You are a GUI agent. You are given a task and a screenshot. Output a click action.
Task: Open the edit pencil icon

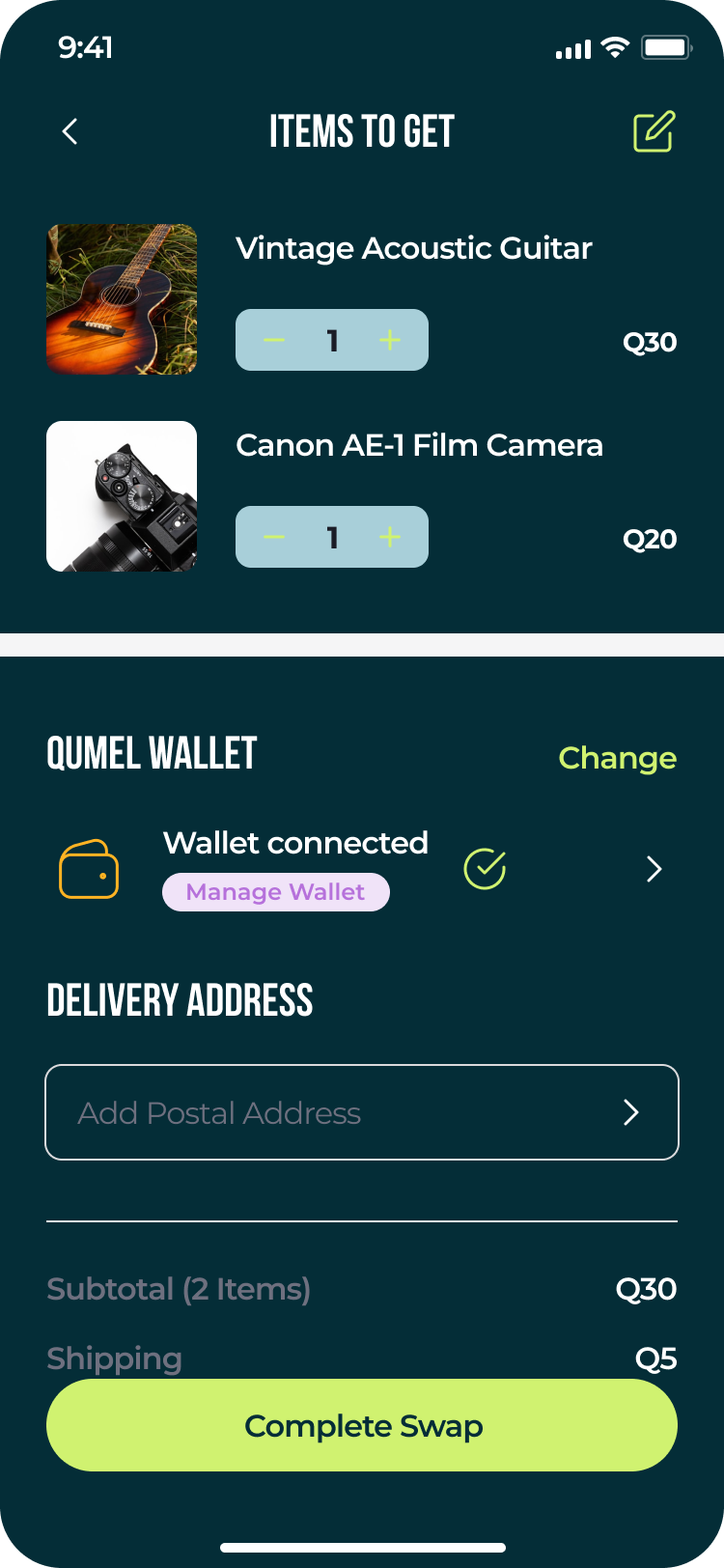tap(654, 132)
